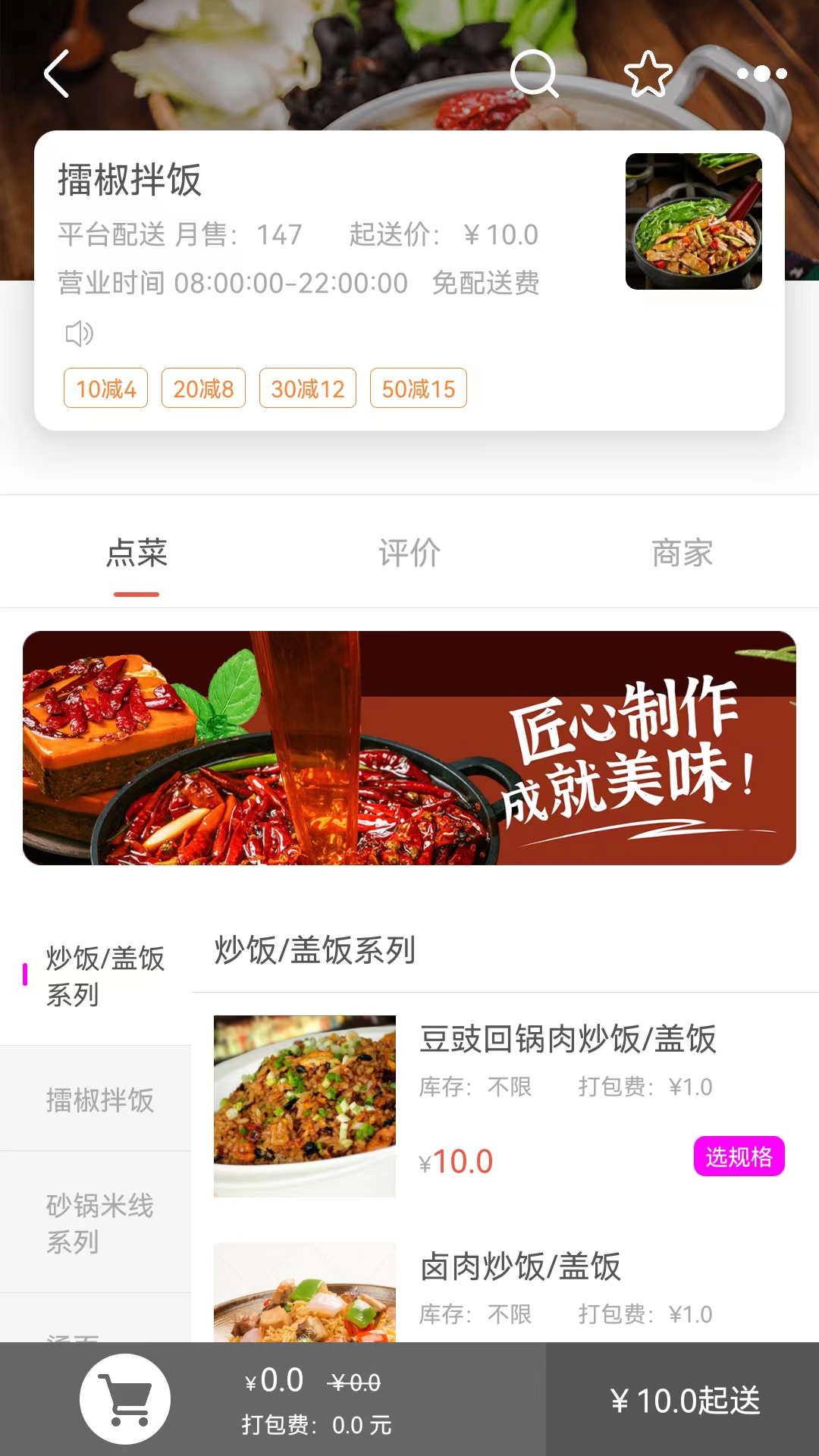Switch to the 商家 tab
The height and width of the screenshot is (1456, 819).
tap(682, 553)
